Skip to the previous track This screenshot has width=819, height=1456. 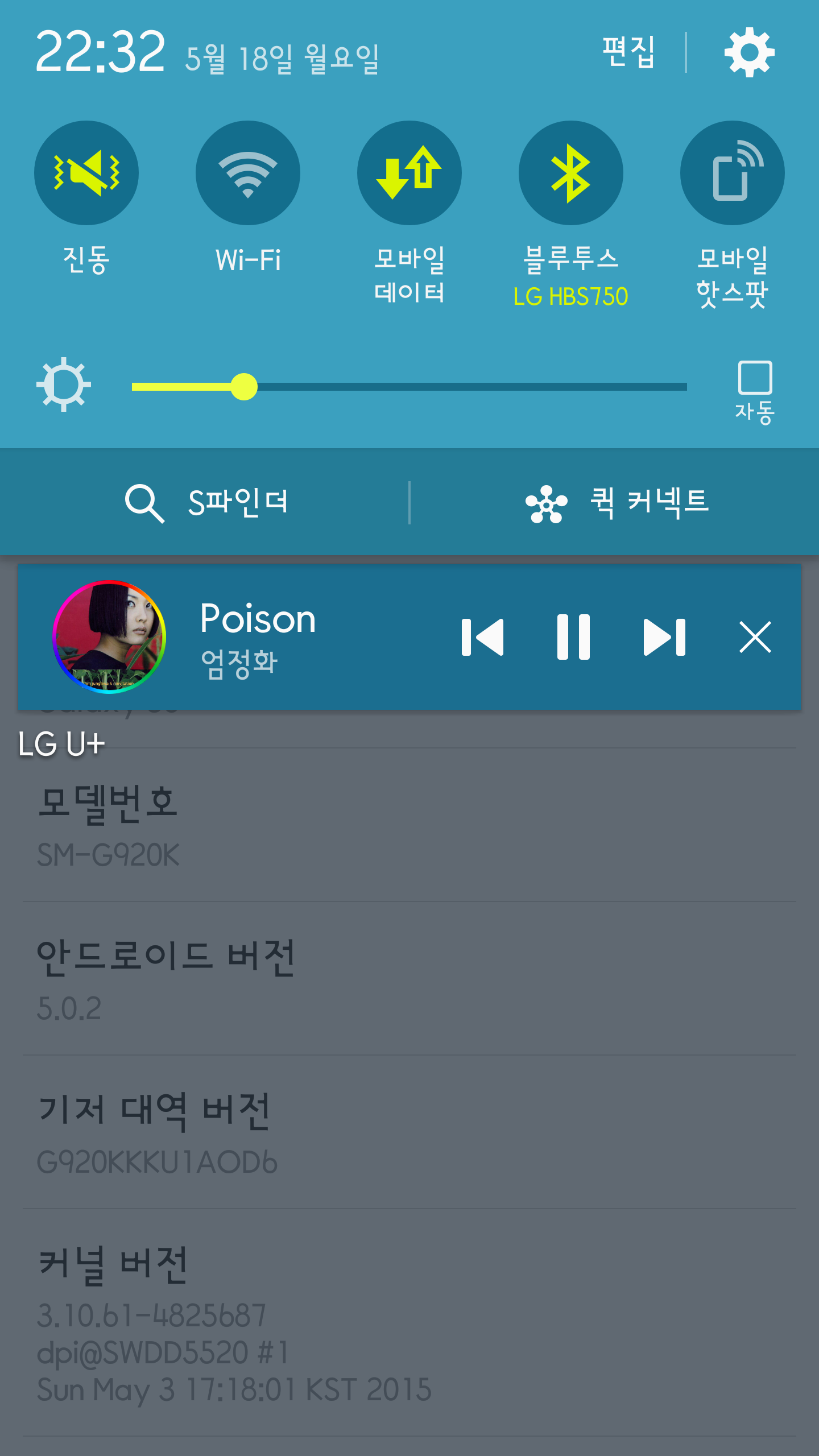(483, 637)
